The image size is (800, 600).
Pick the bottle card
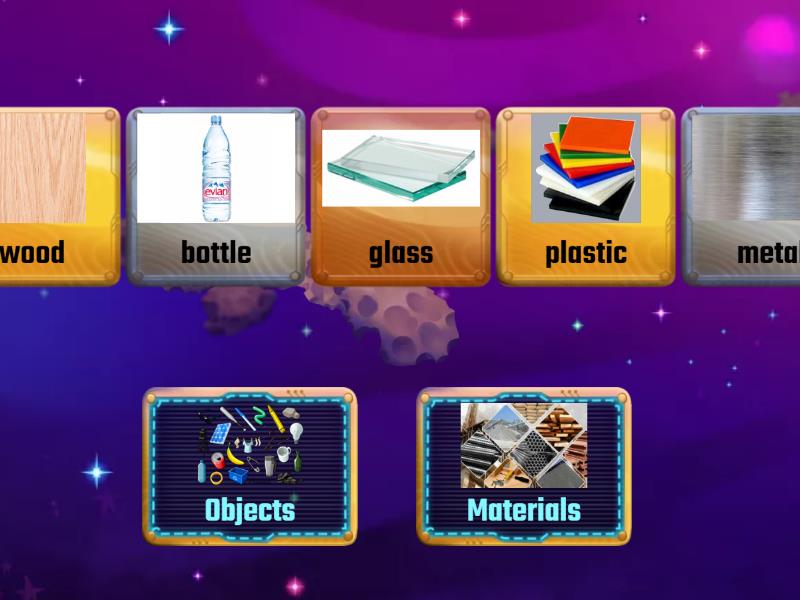pos(216,195)
